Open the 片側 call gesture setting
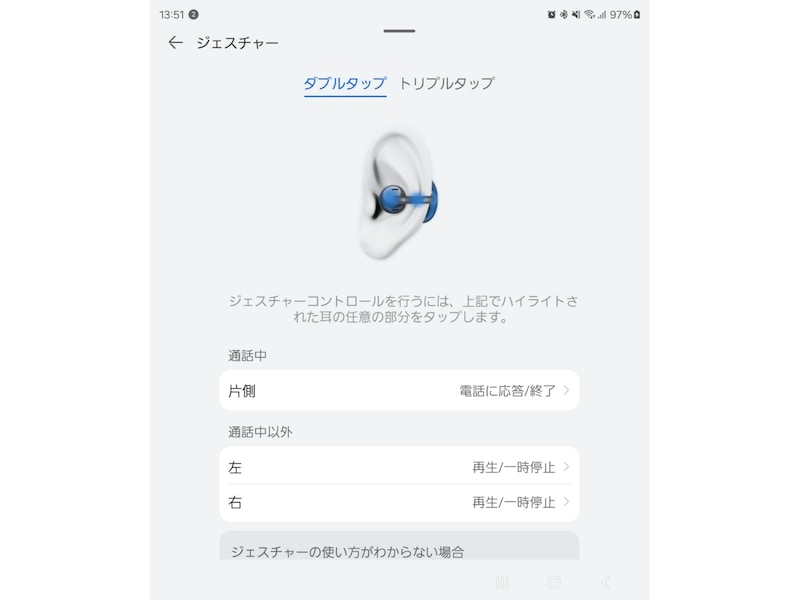Viewport: 800px width, 600px height. pos(398,391)
